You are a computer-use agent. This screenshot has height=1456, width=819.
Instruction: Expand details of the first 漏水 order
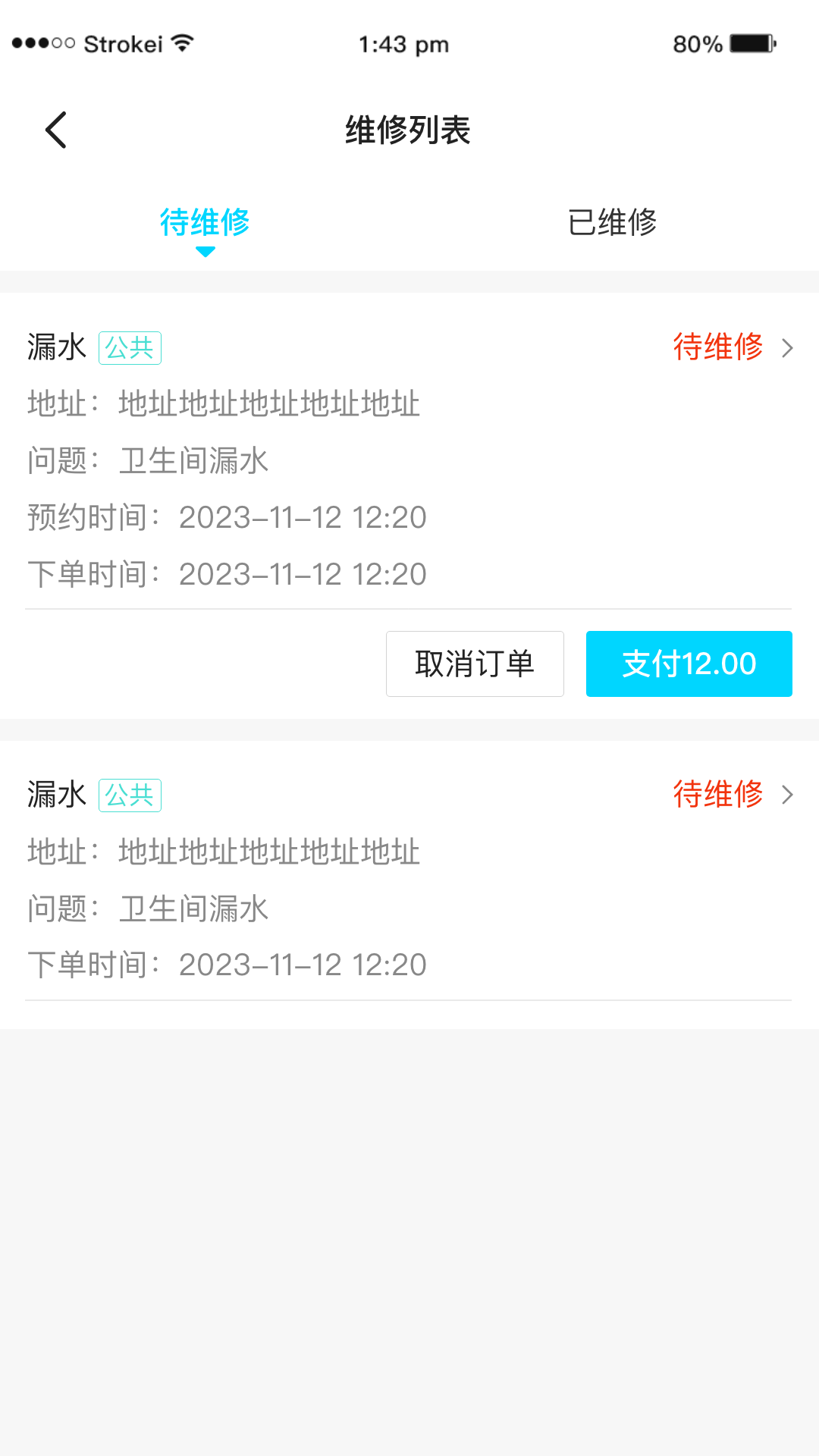pyautogui.click(x=57, y=347)
